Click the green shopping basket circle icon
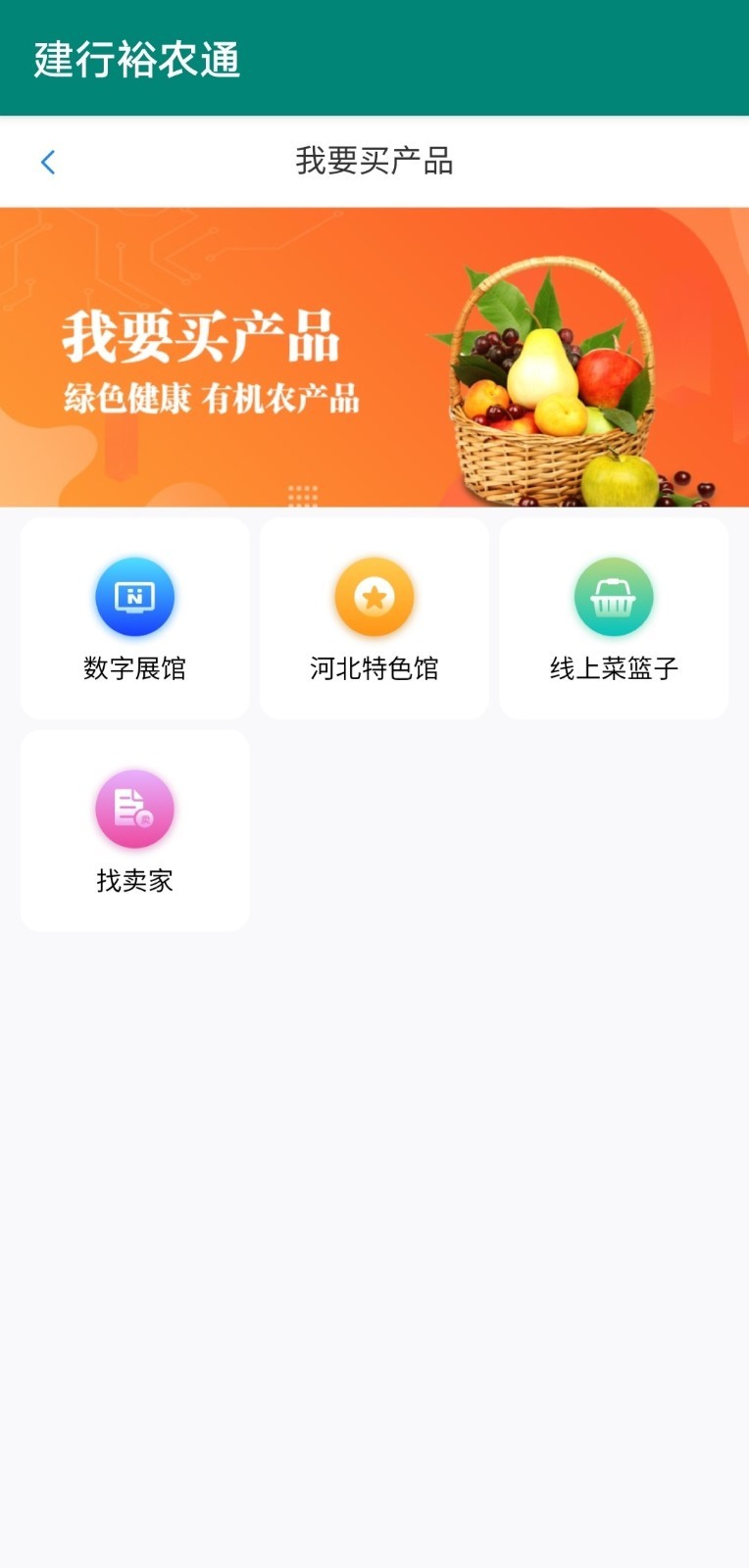This screenshot has width=749, height=1568. [x=613, y=596]
